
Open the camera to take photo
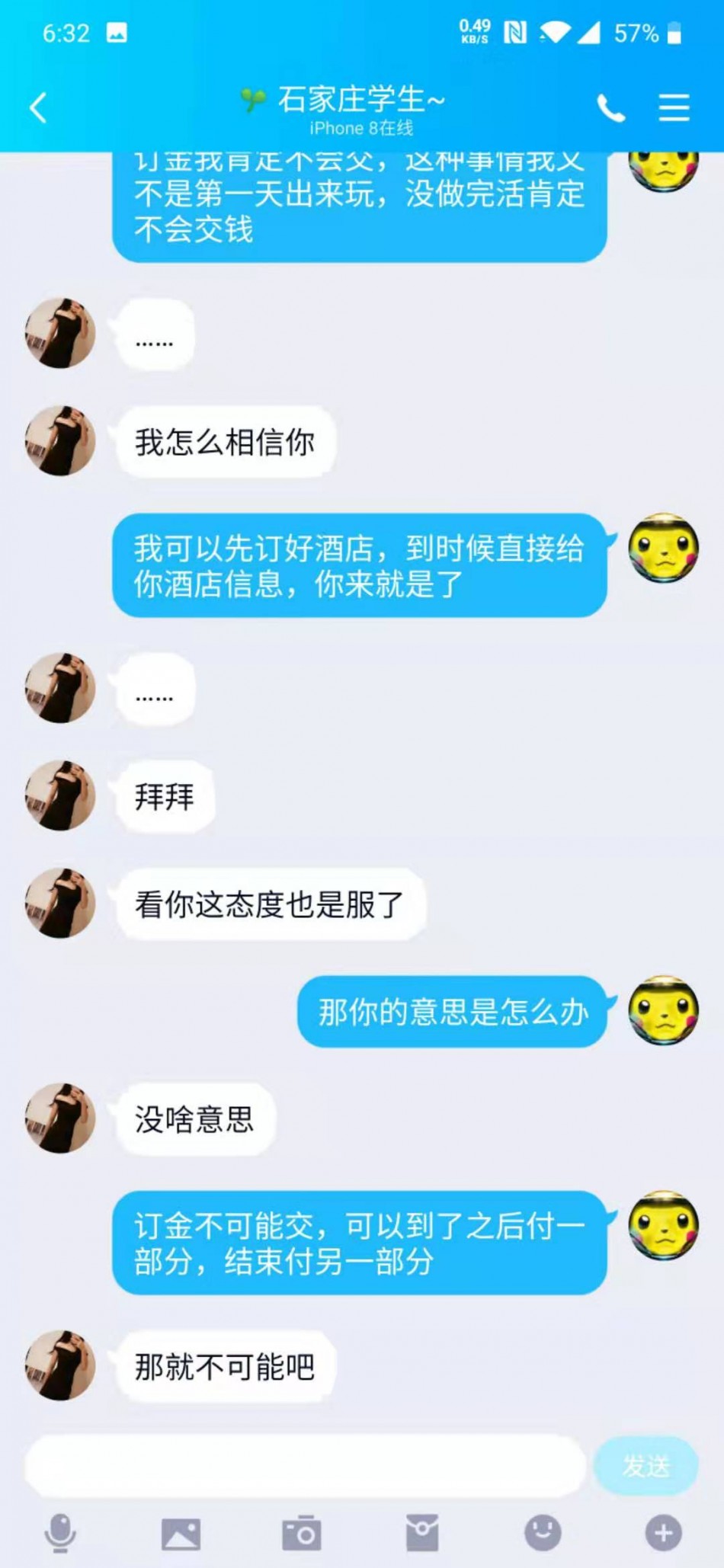[301, 1533]
